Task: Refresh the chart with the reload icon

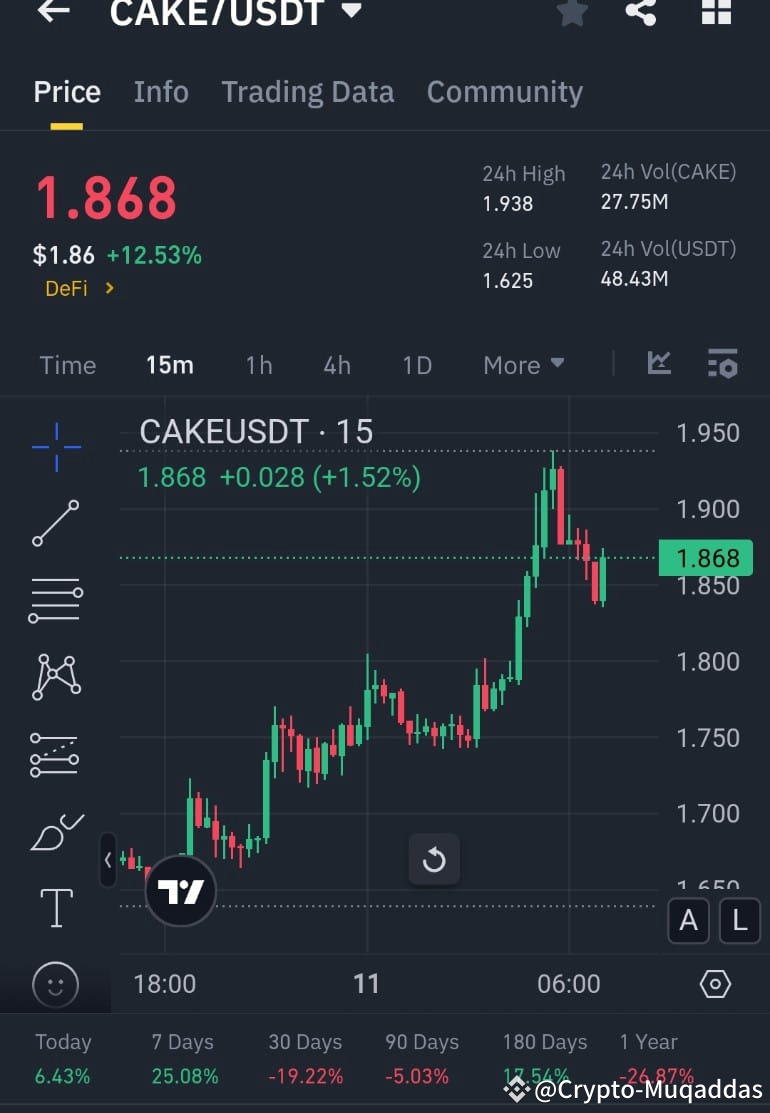Action: 434,858
